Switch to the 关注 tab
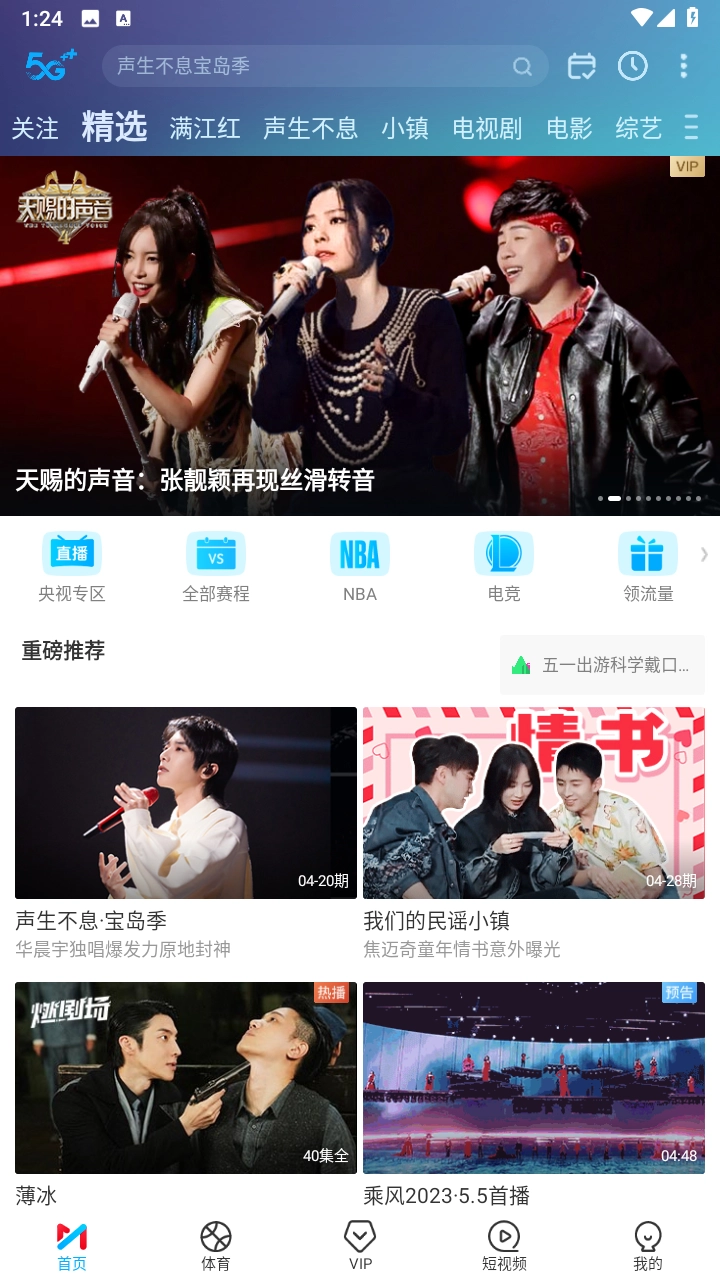 pos(35,128)
